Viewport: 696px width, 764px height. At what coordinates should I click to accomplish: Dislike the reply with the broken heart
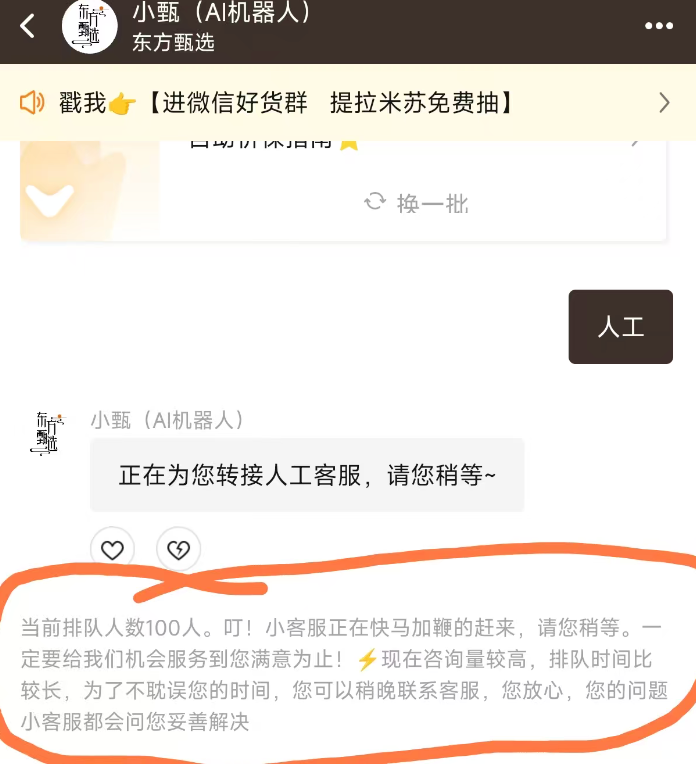click(178, 549)
